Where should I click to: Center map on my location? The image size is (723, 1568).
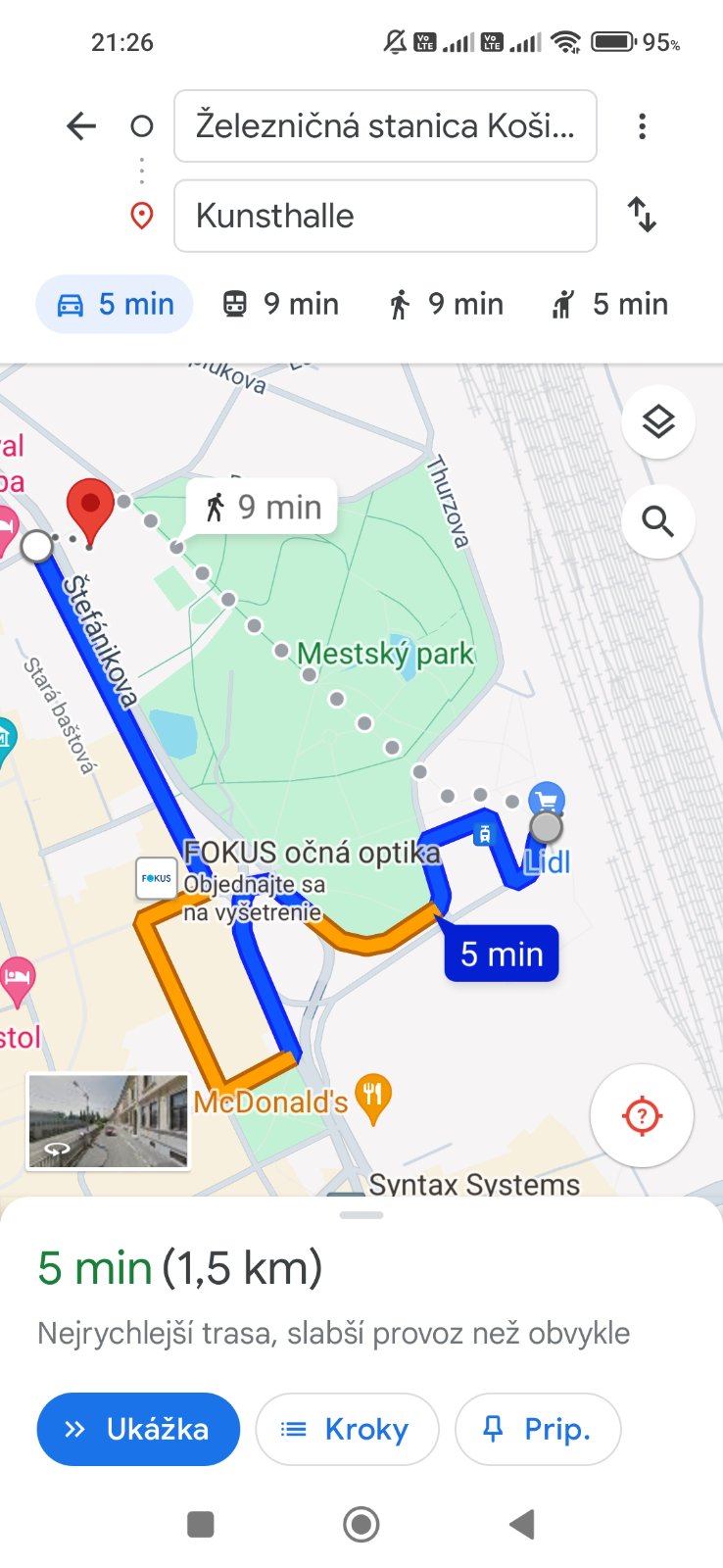(x=642, y=1115)
